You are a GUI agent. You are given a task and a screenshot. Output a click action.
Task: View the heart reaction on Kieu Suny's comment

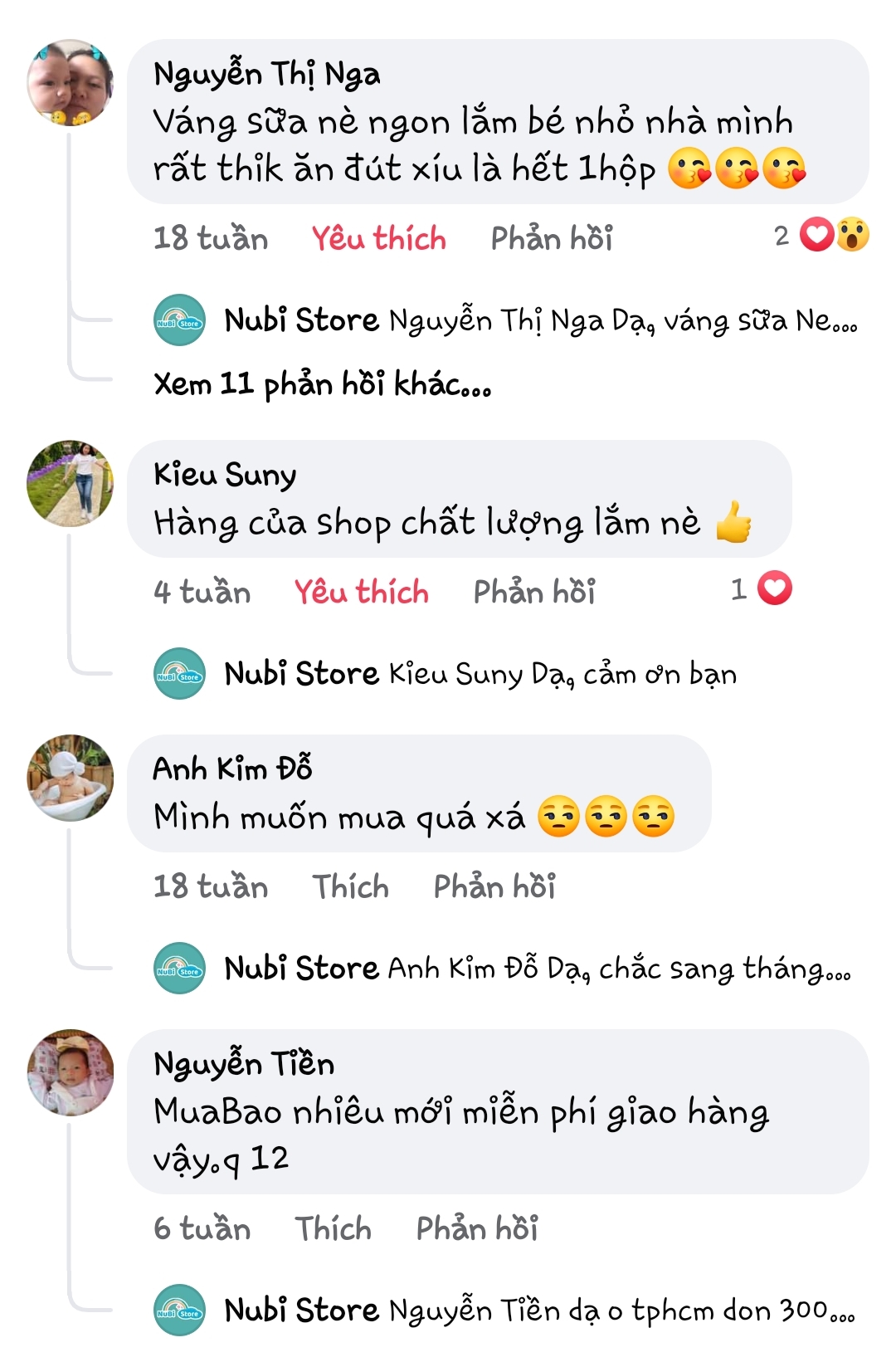774,589
